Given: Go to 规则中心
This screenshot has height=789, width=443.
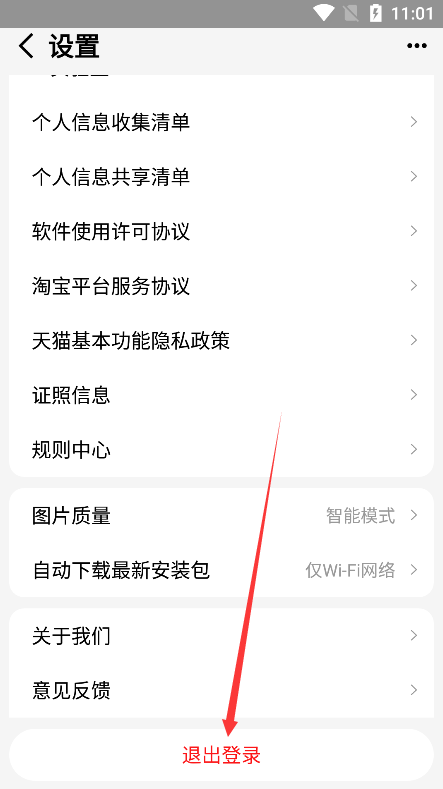Looking at the screenshot, I should click(222, 449).
